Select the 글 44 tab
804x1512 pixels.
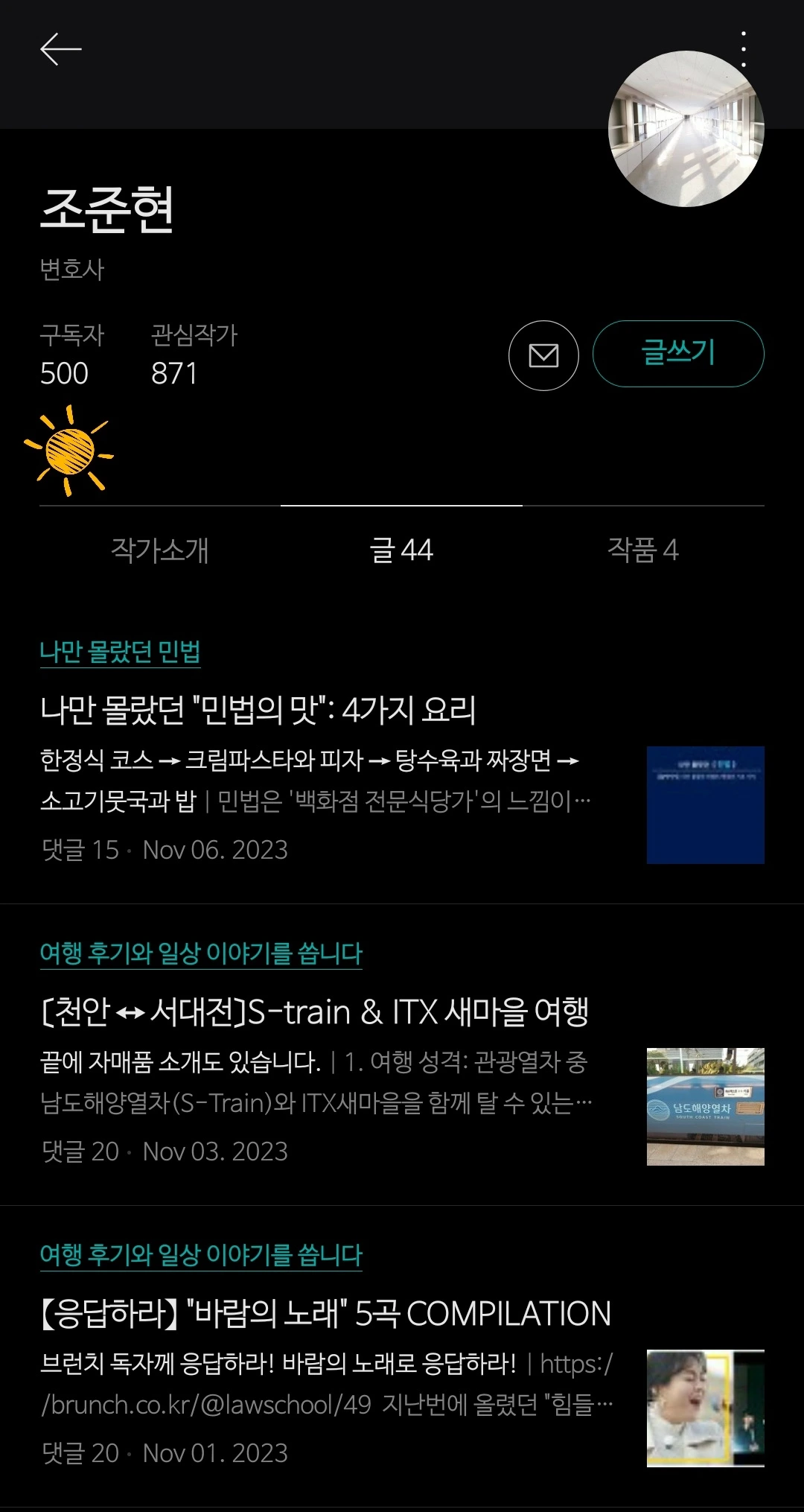pos(401,550)
